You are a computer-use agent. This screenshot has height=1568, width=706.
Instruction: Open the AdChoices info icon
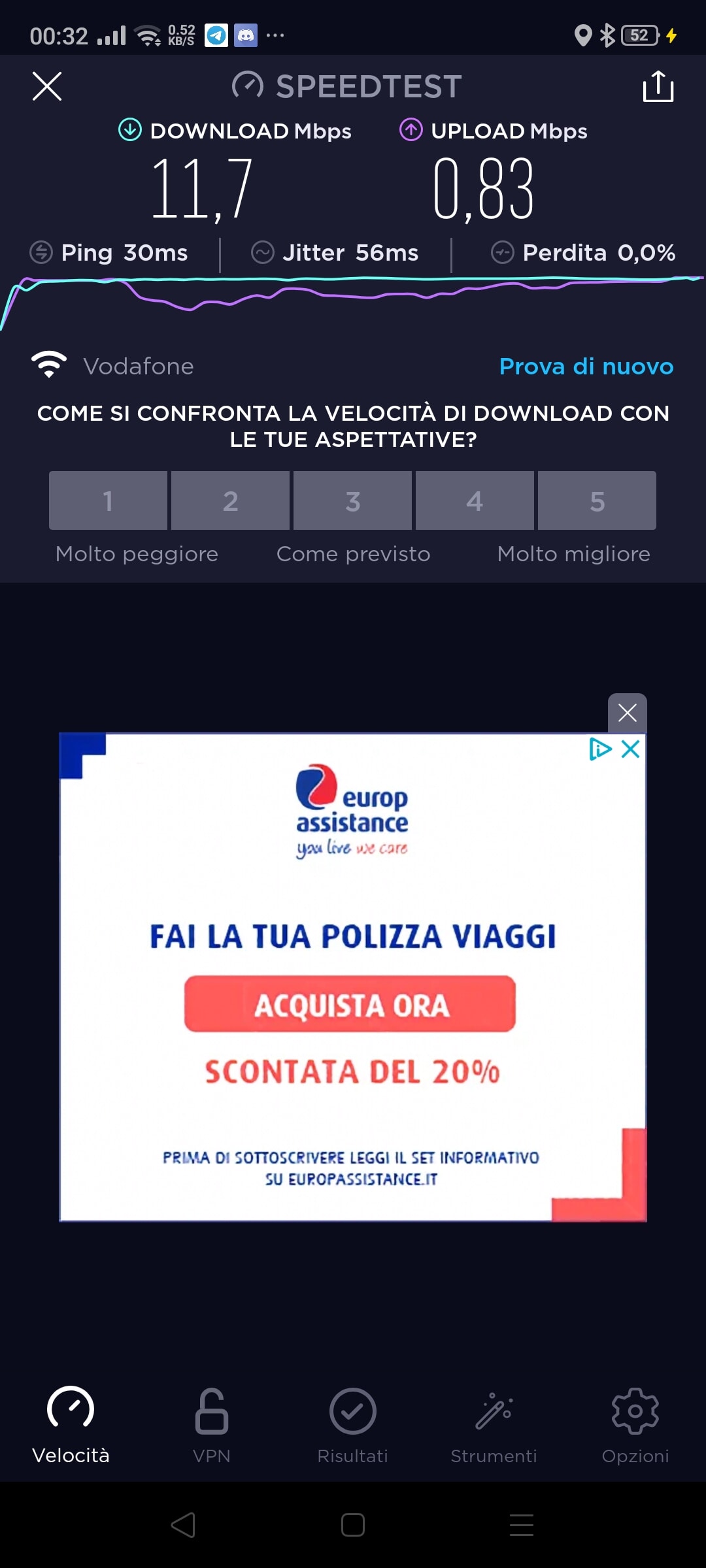(x=600, y=749)
